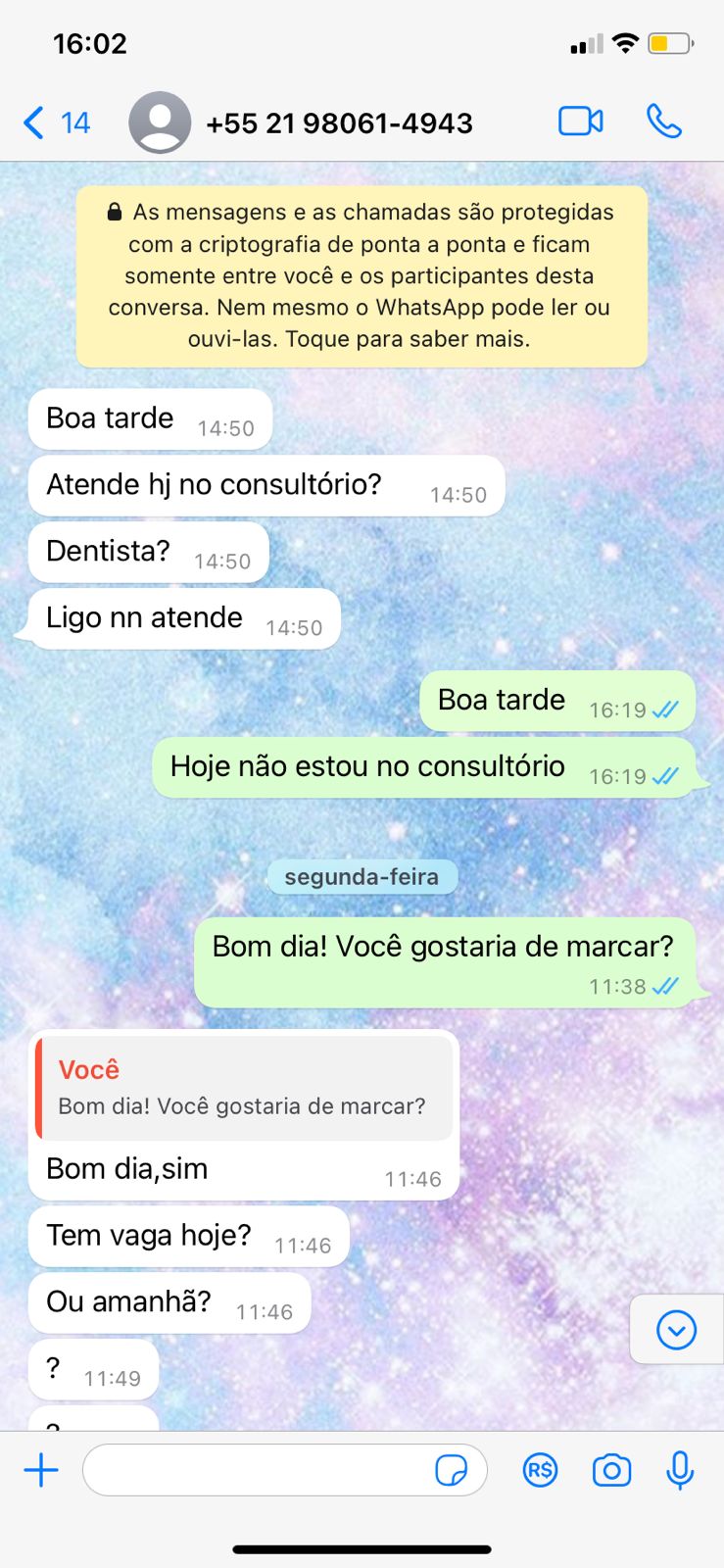Tap the encryption notice to learn more
Image resolution: width=724 pixels, height=1568 pixels.
tap(362, 275)
